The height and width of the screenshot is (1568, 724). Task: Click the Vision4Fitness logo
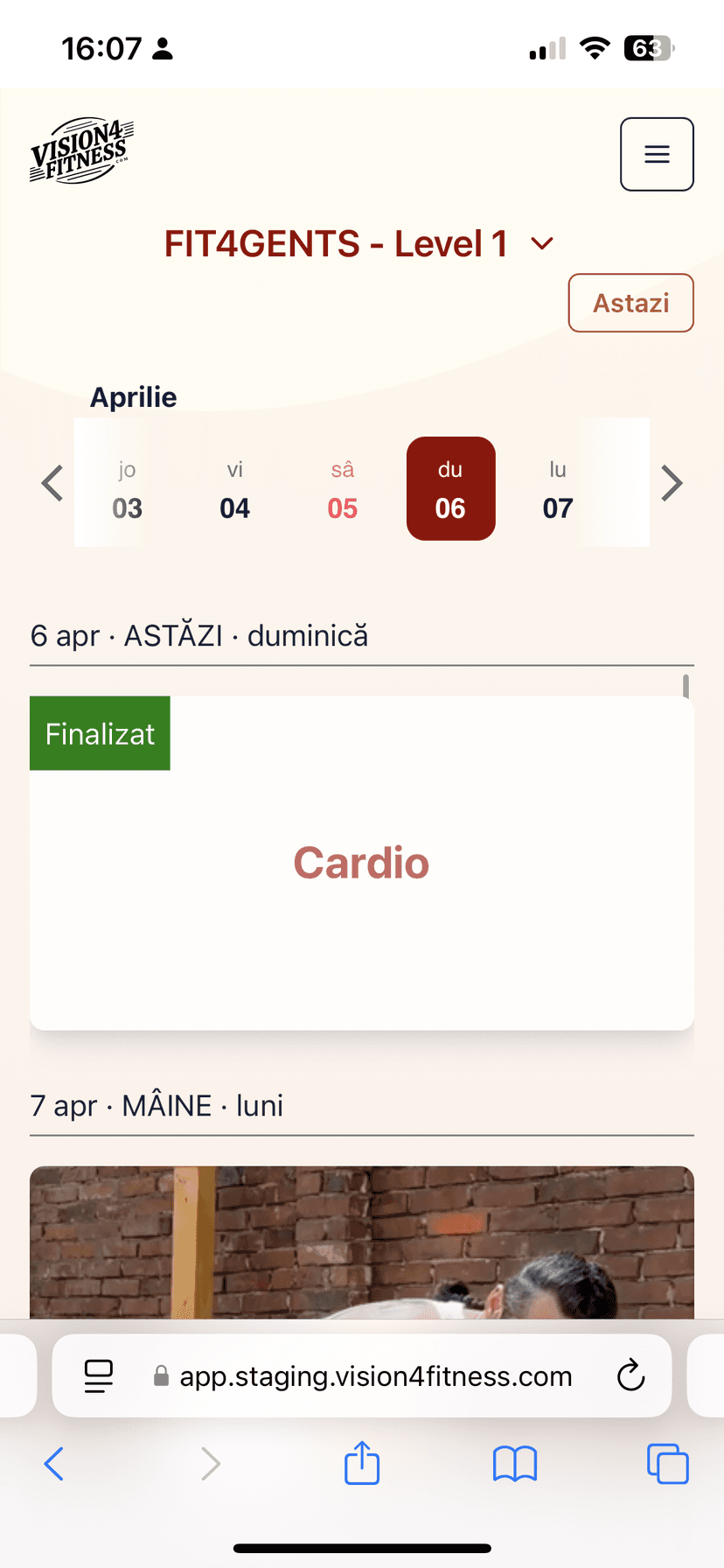[81, 150]
